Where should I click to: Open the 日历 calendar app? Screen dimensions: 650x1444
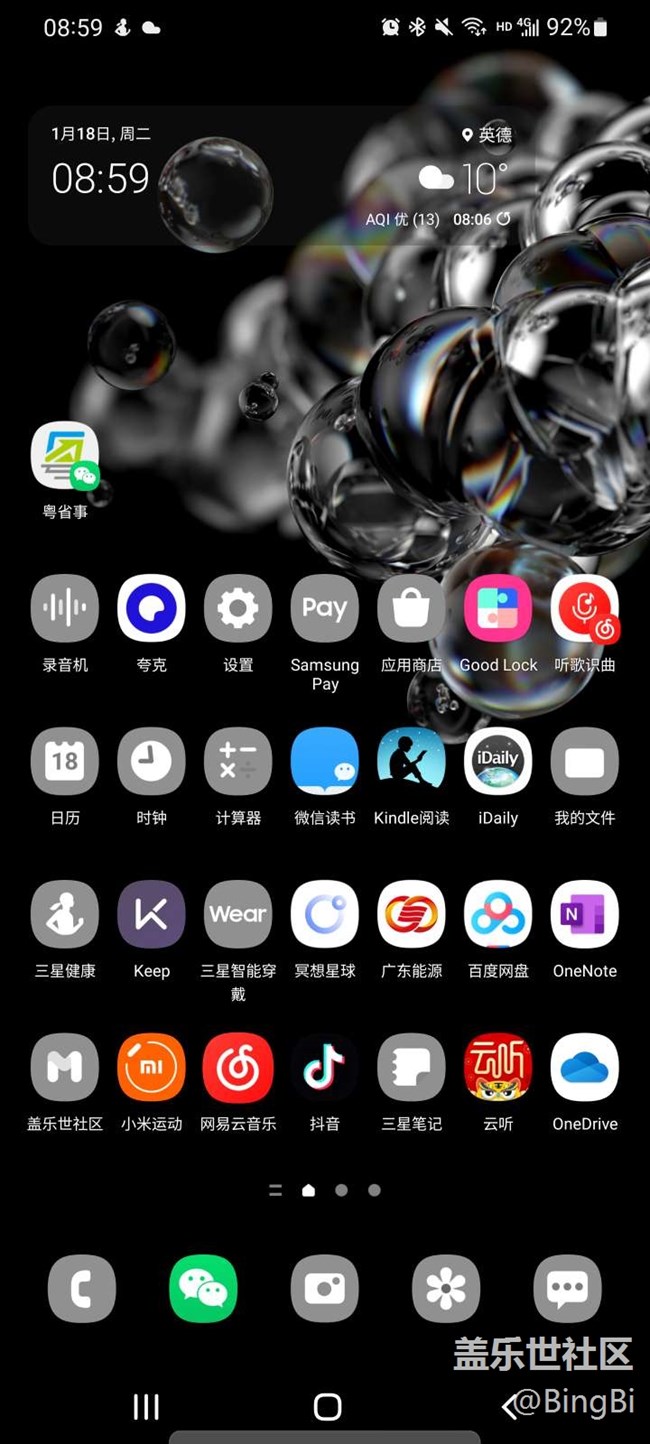(65, 761)
